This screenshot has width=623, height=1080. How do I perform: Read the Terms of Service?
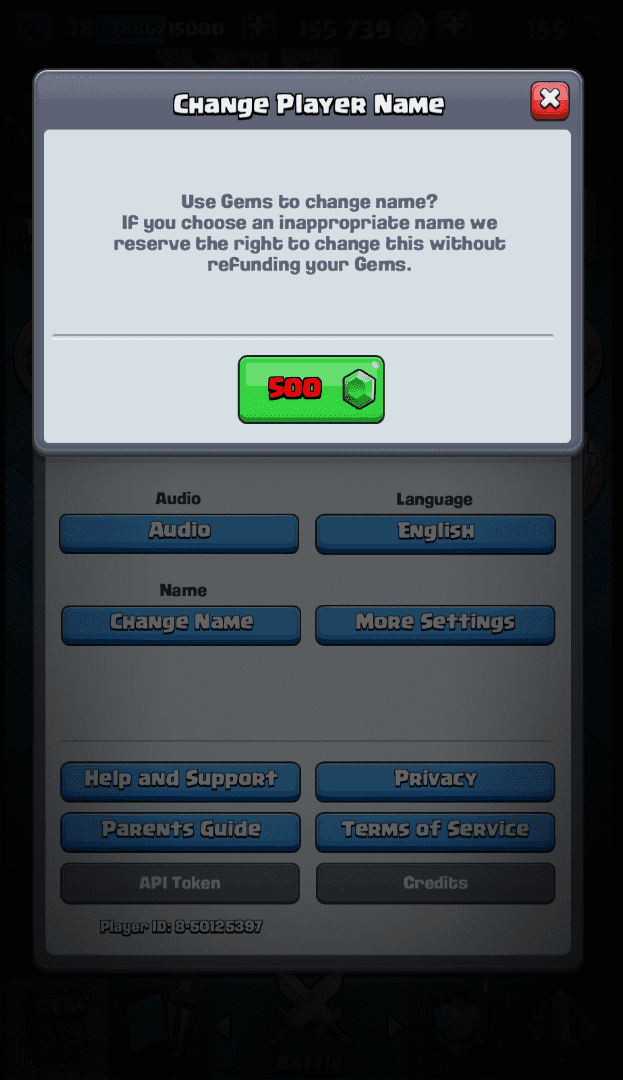click(435, 830)
